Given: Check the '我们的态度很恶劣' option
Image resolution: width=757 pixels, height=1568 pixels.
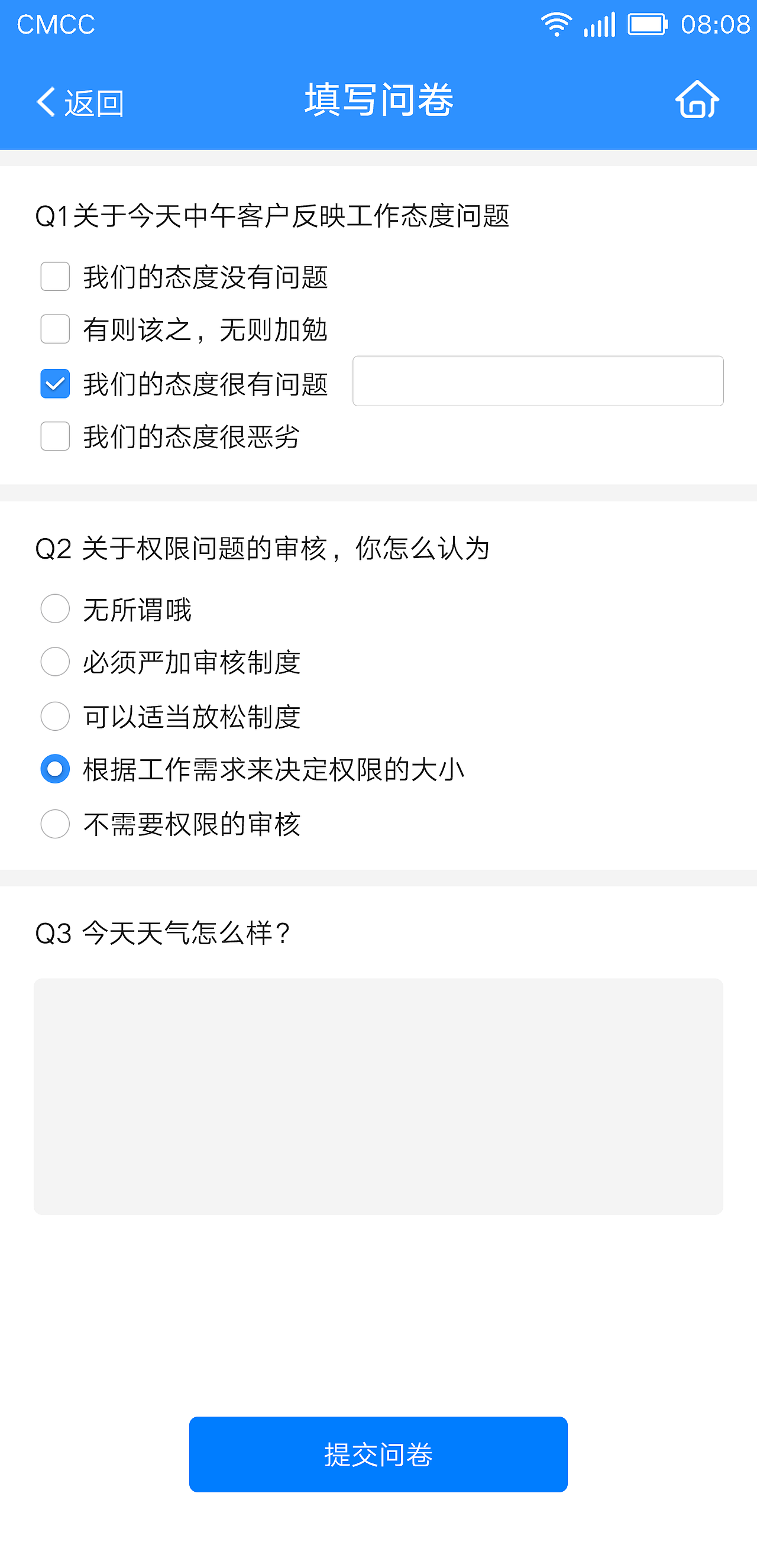Looking at the screenshot, I should pos(55,436).
